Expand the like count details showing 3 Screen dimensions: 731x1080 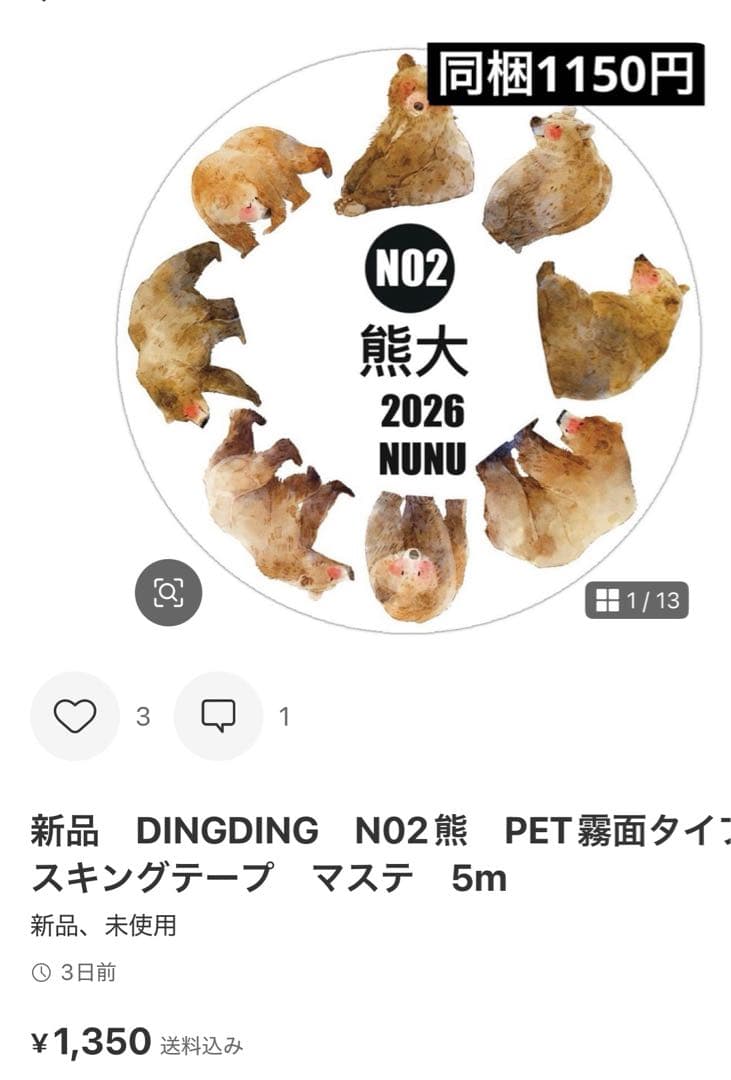pyautogui.click(x=140, y=716)
